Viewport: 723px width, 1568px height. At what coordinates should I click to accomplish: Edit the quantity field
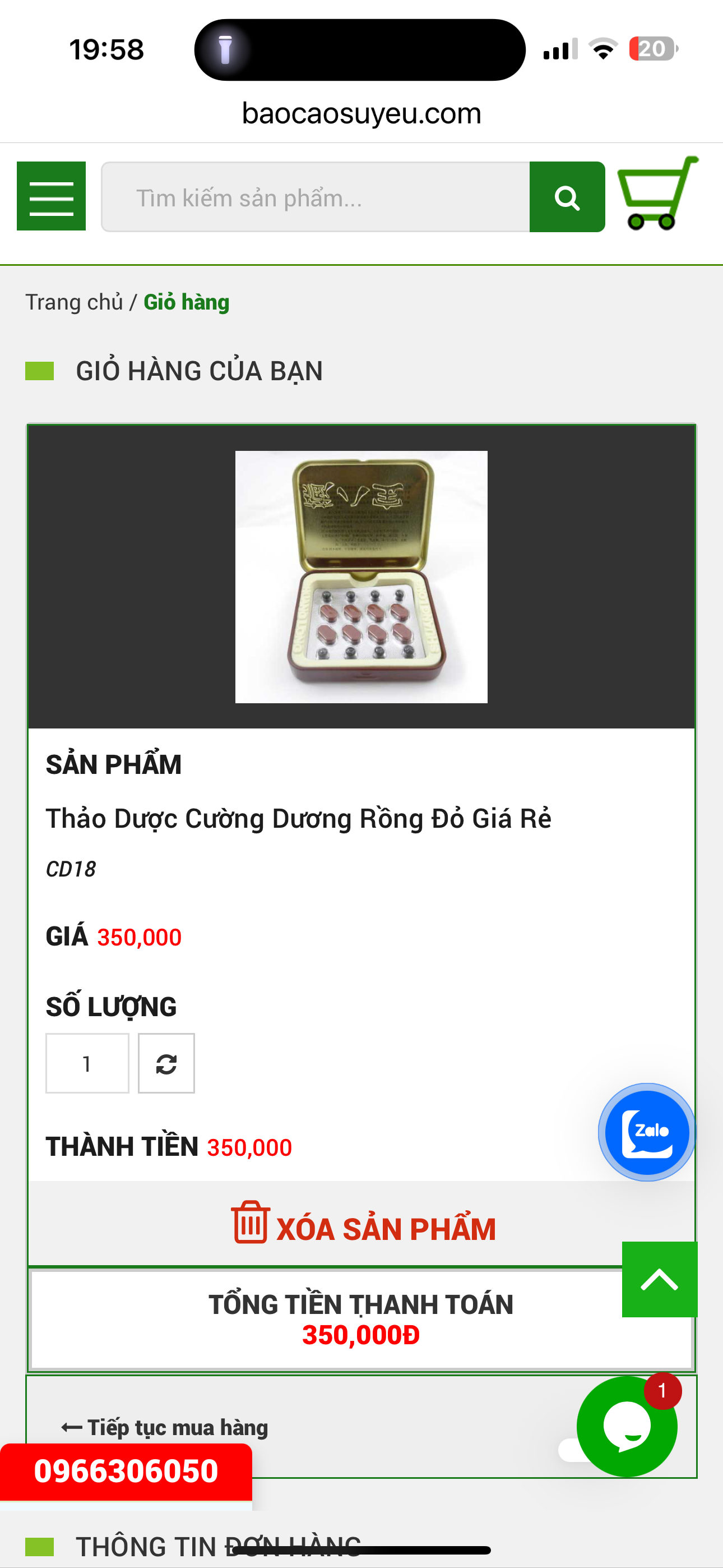(87, 1063)
